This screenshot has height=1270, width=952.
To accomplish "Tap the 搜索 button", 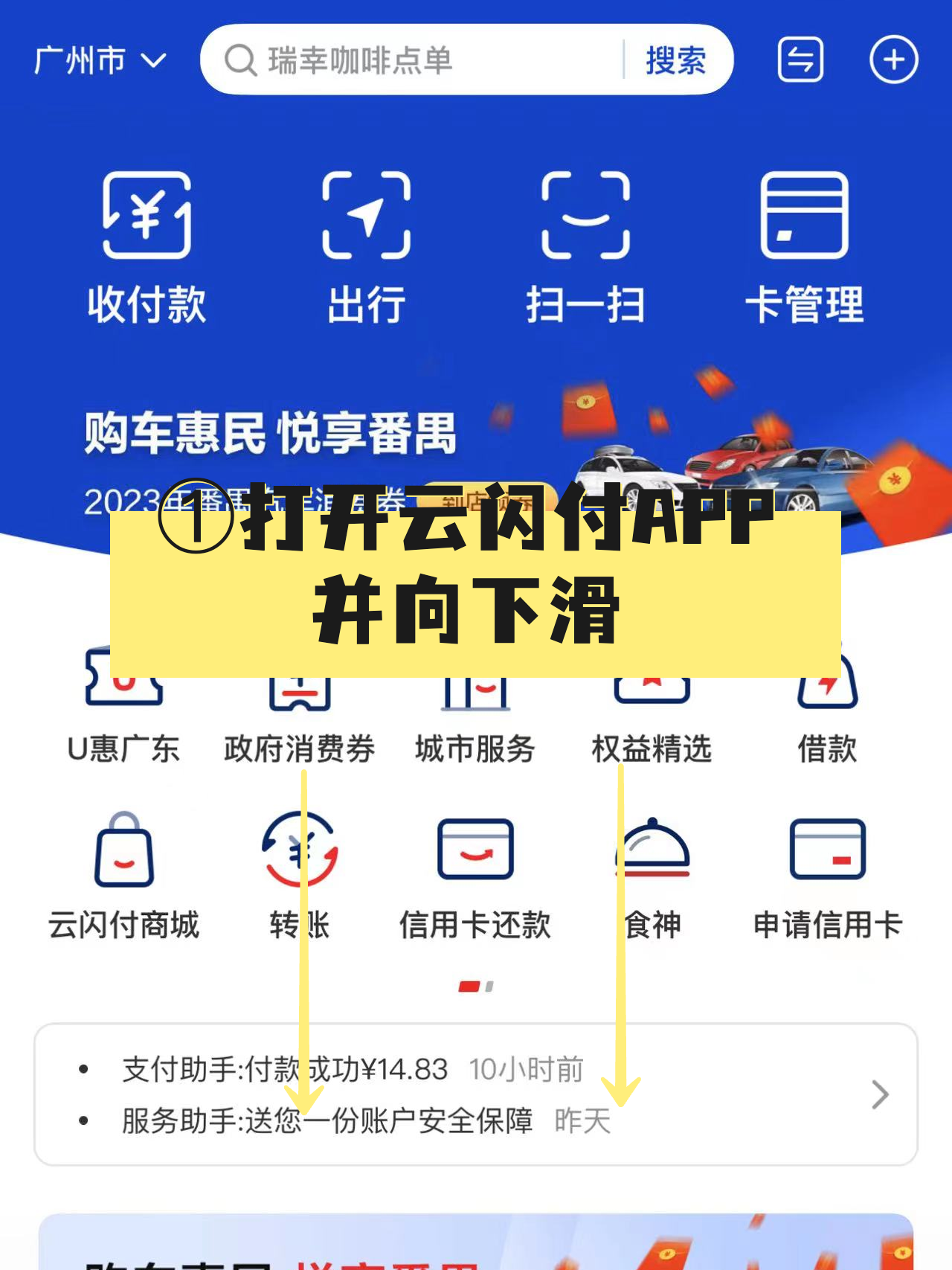I will tap(675, 60).
